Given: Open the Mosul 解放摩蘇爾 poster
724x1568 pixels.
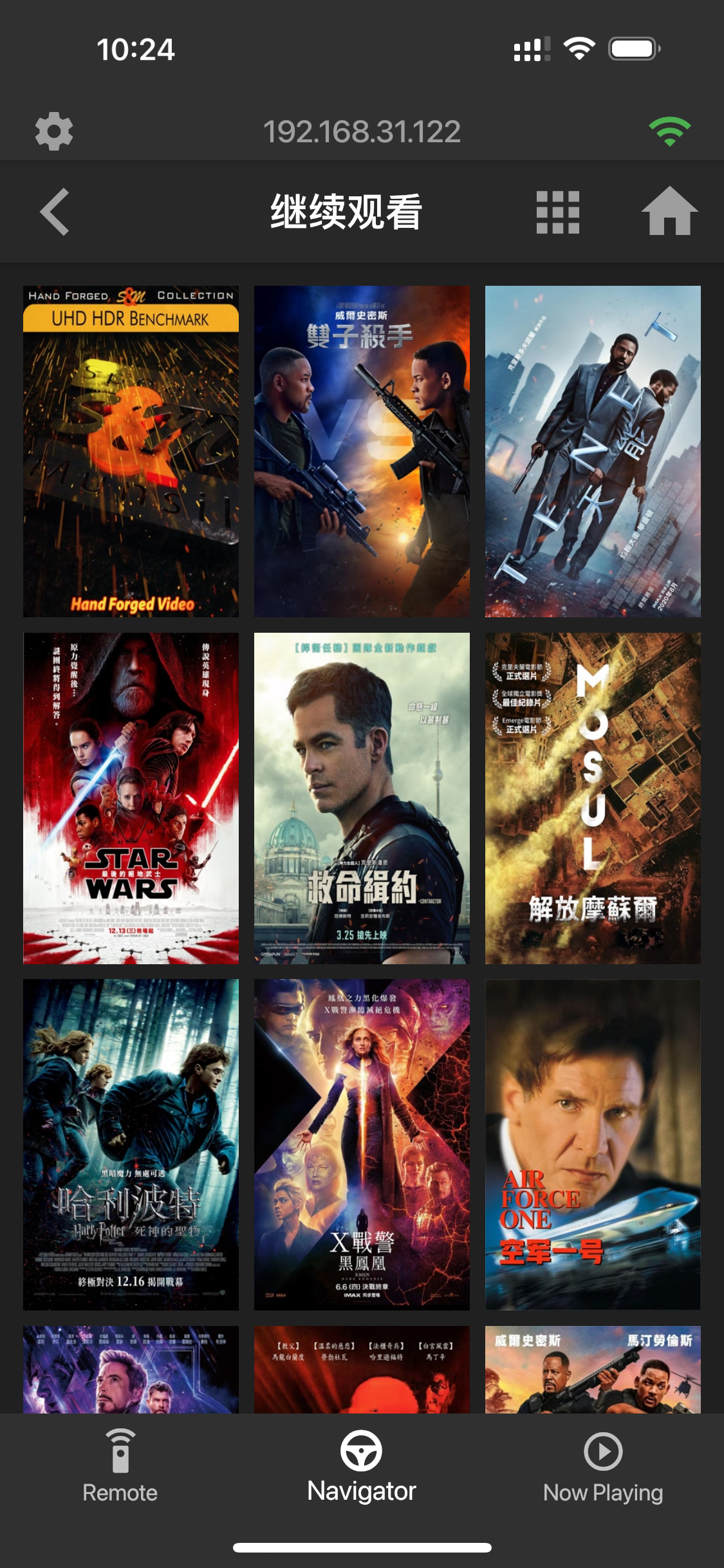Looking at the screenshot, I should [x=593, y=798].
